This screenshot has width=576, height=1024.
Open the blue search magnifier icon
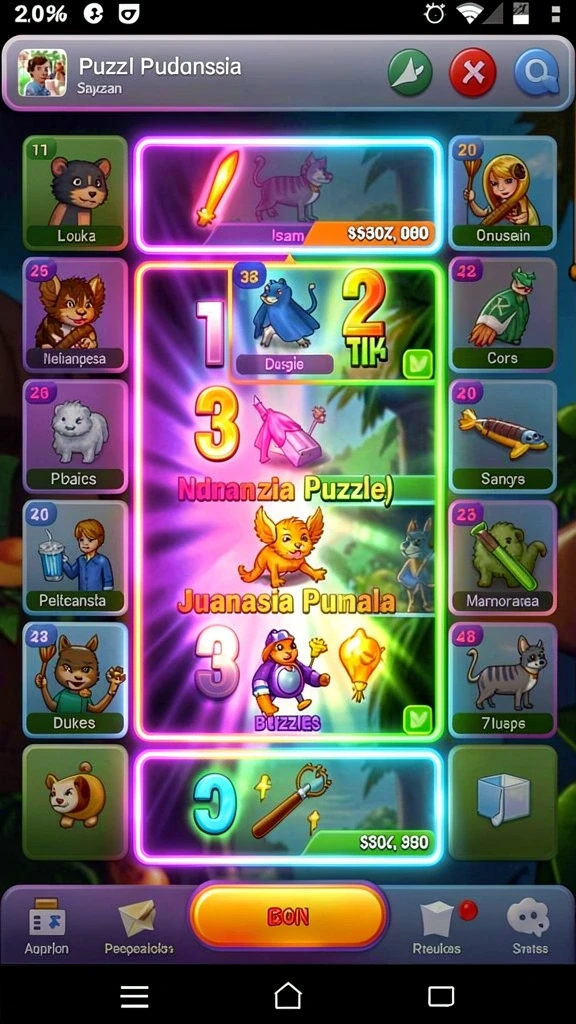tap(537, 72)
